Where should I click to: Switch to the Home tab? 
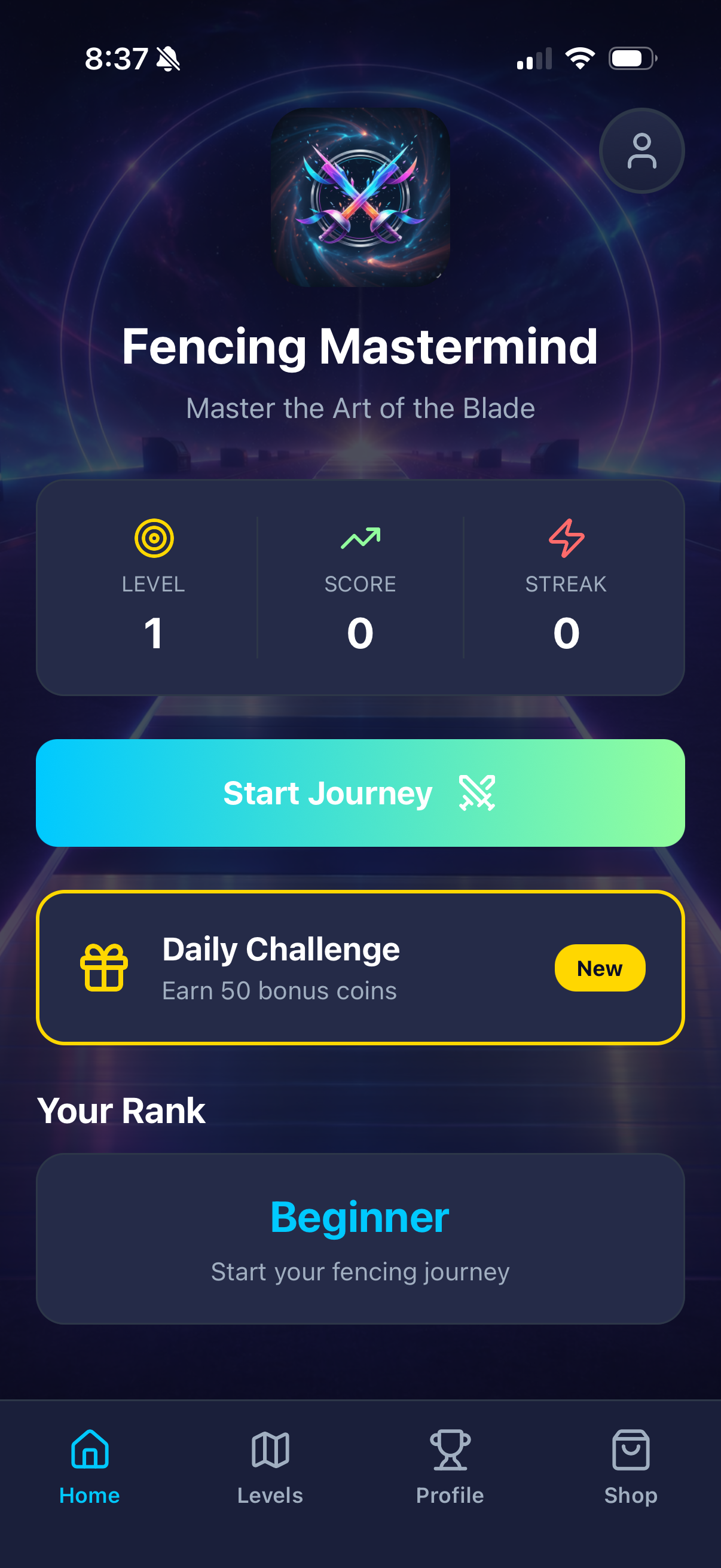coord(90,1468)
